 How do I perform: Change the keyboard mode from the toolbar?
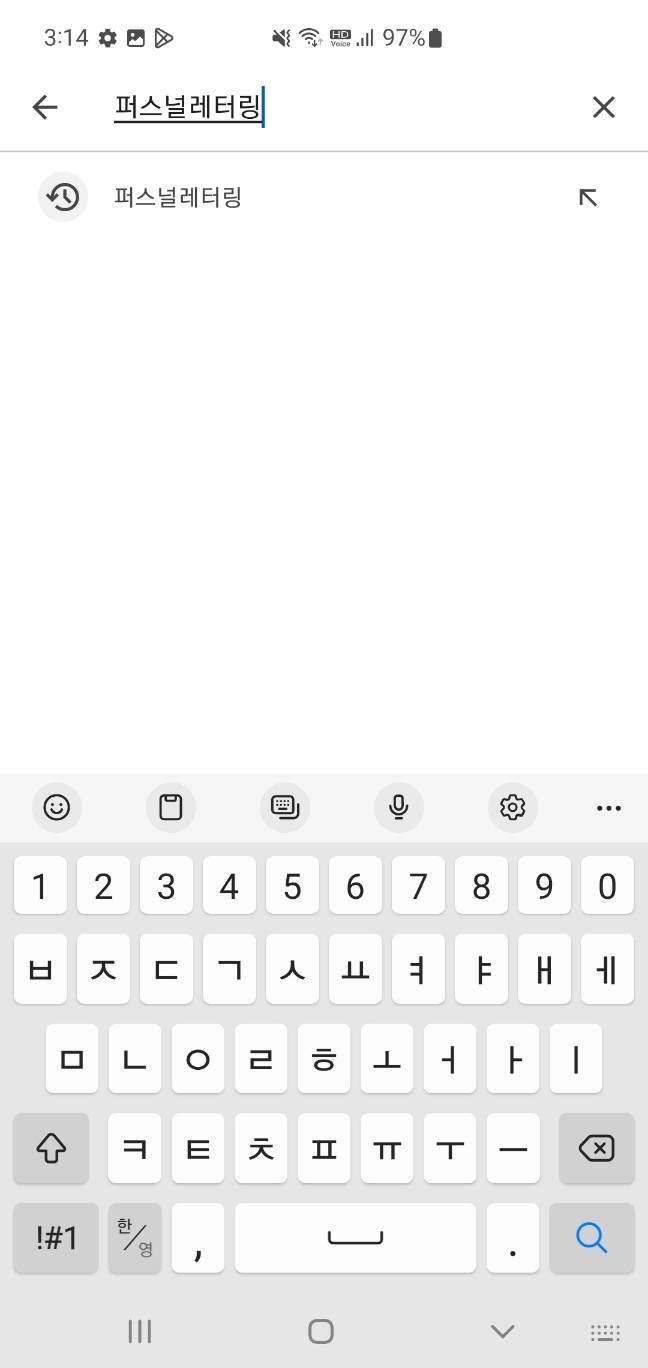tap(285, 807)
